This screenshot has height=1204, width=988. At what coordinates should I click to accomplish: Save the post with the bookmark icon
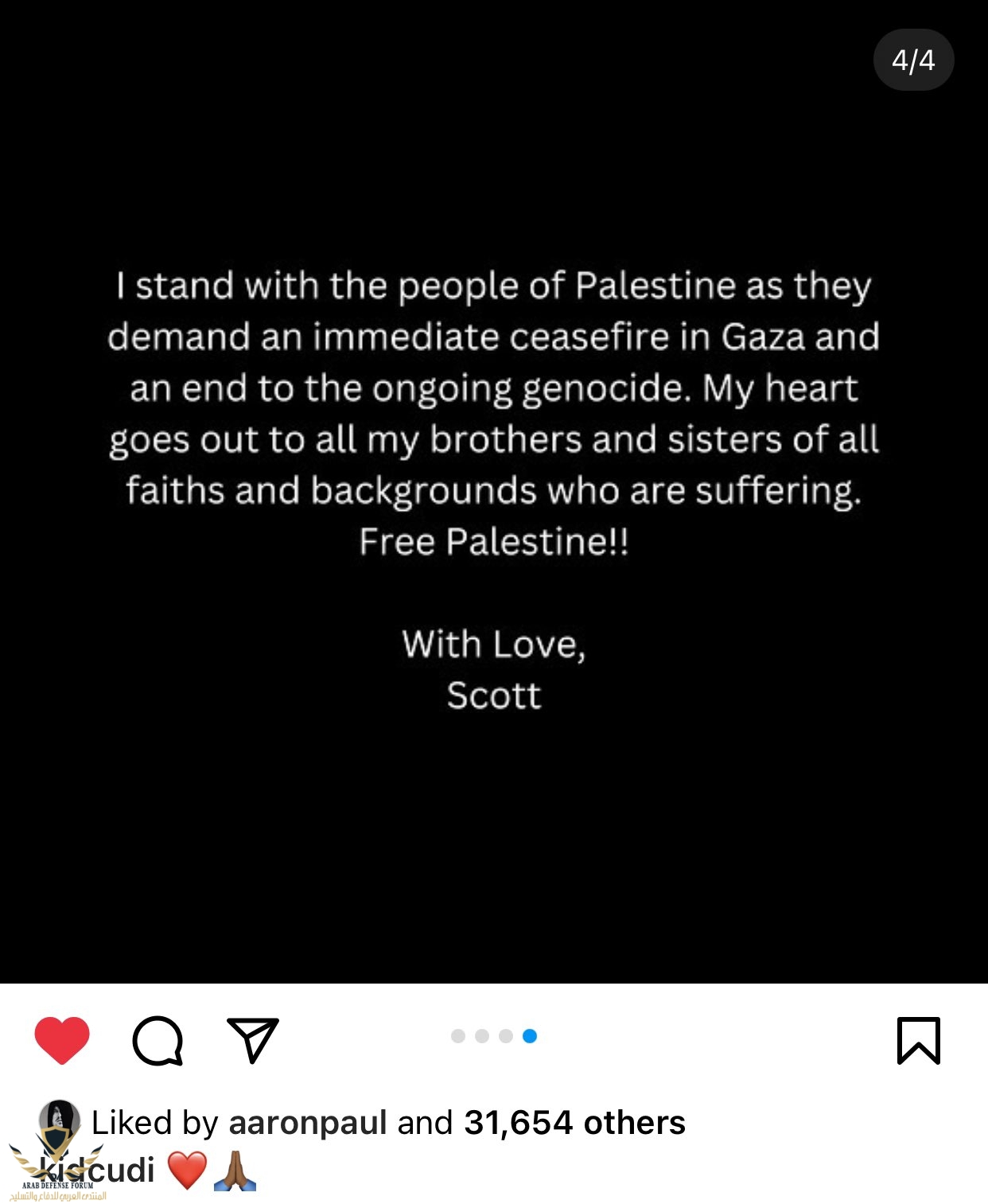click(918, 1039)
